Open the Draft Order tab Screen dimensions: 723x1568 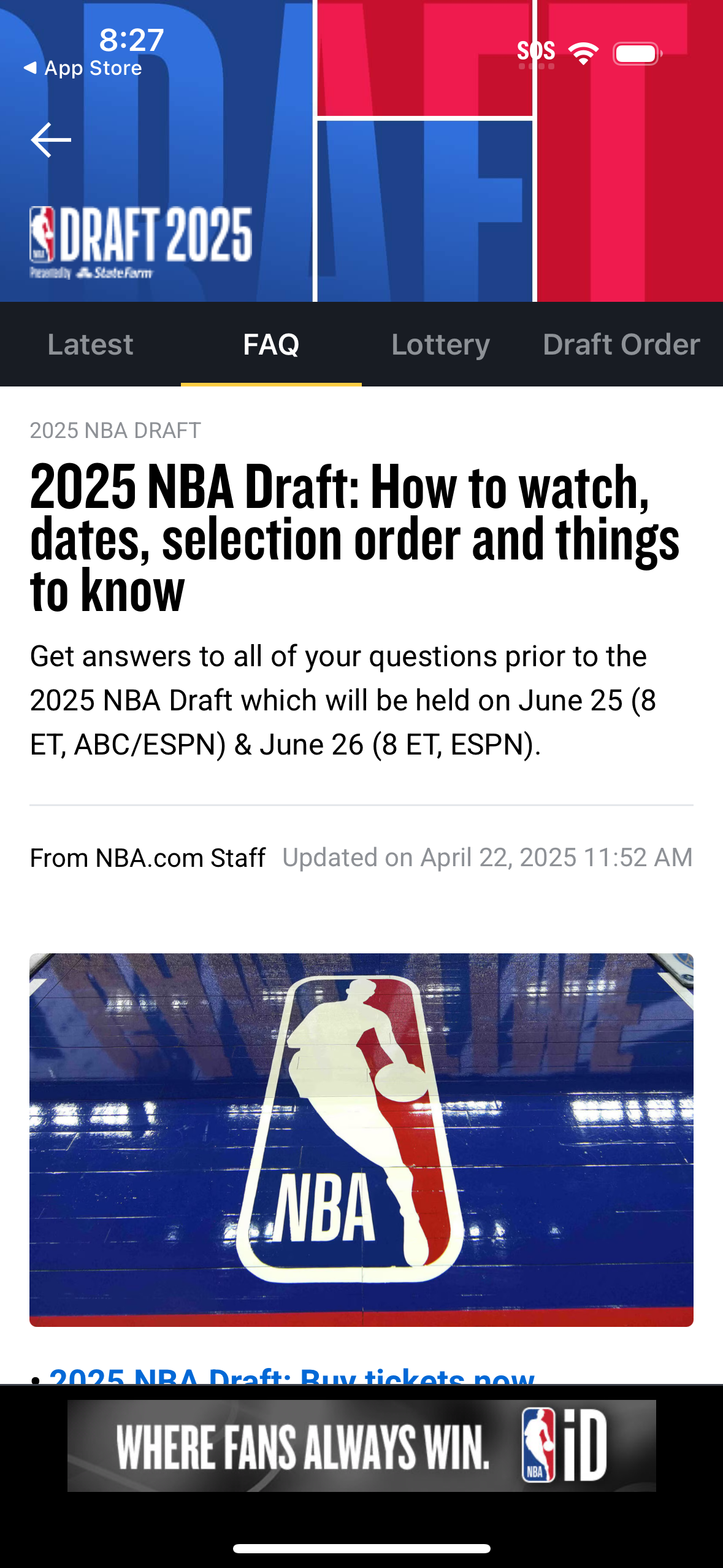[621, 345]
